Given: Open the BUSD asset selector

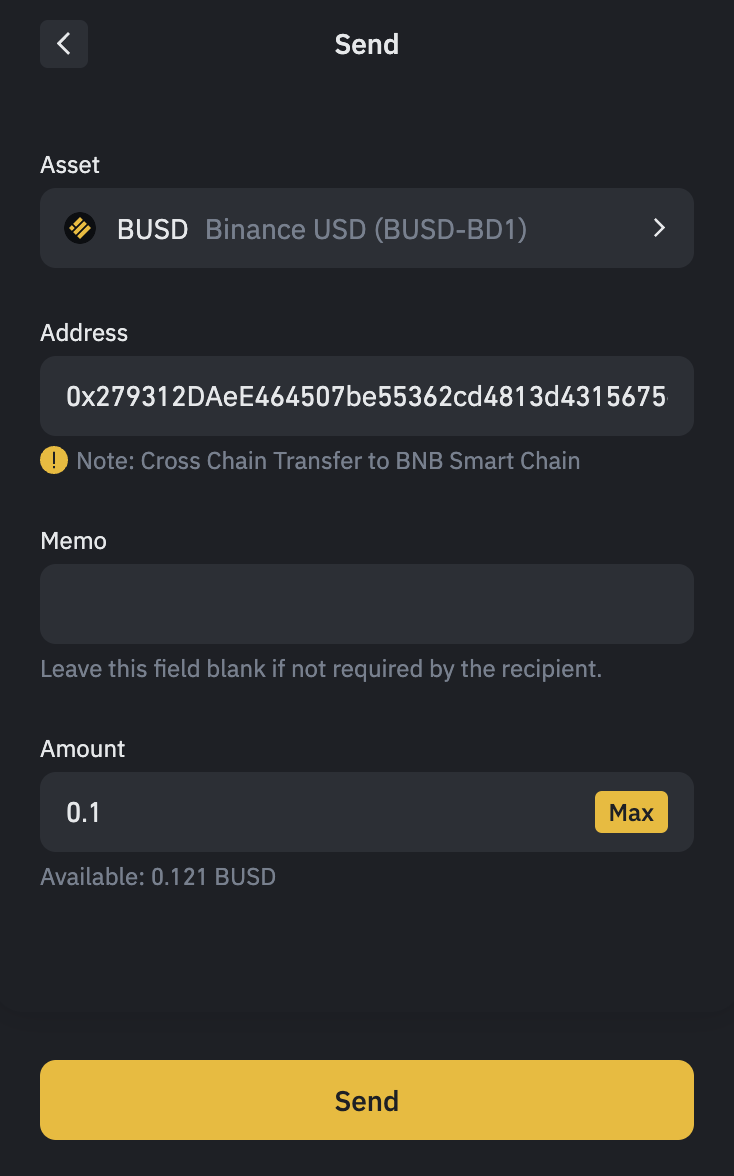Looking at the screenshot, I should 366,228.
